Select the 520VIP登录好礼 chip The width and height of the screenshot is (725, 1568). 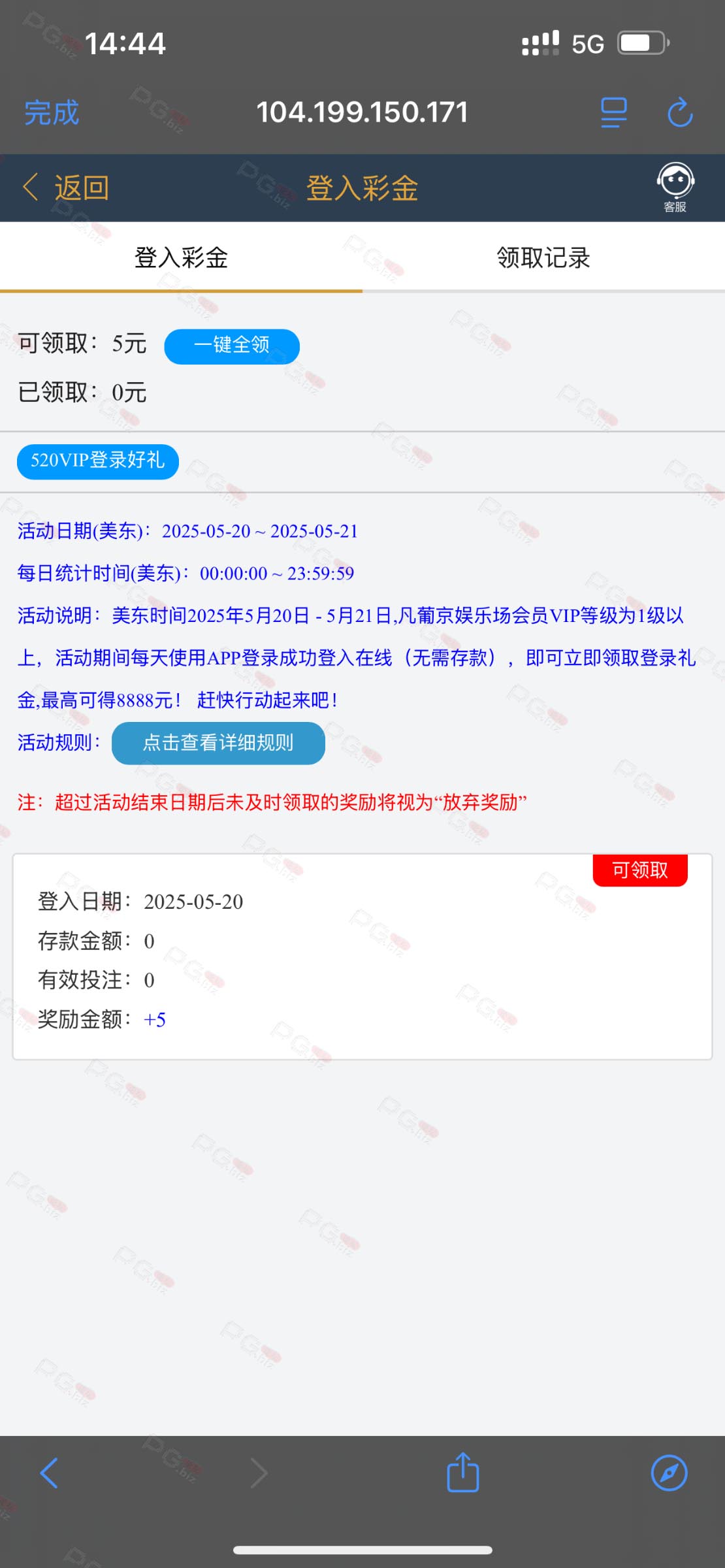pyautogui.click(x=98, y=461)
